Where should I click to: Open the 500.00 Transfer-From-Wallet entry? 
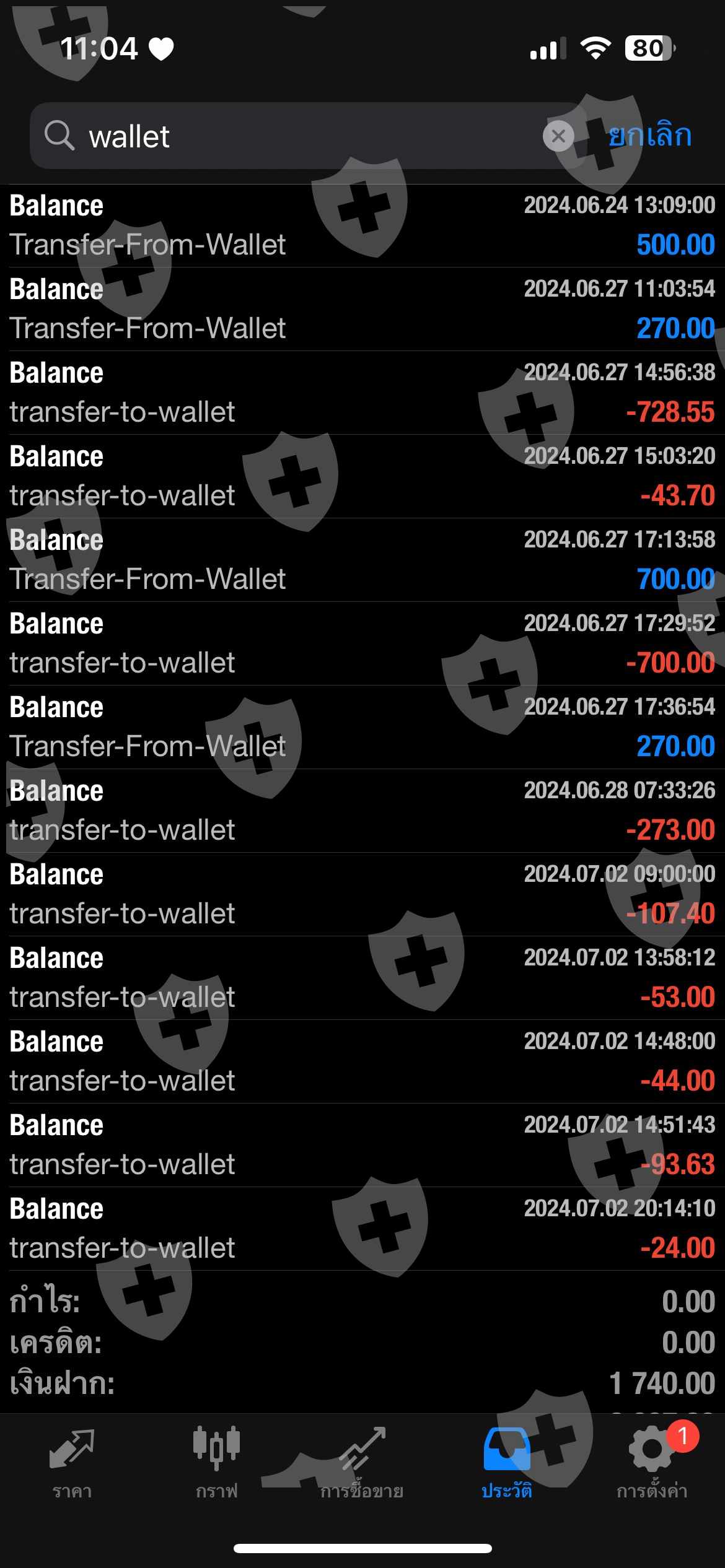[x=362, y=225]
